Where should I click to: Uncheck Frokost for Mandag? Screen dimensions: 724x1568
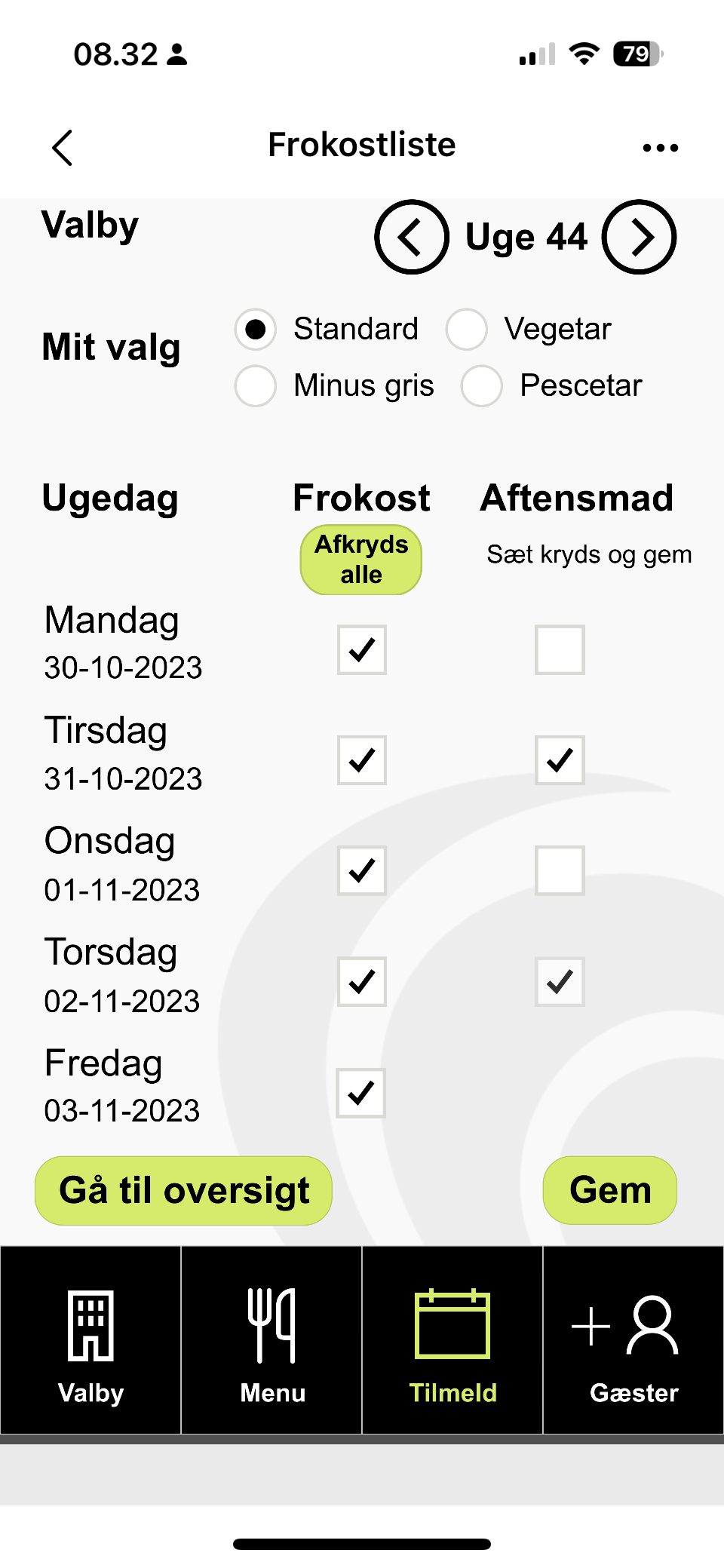coord(362,649)
